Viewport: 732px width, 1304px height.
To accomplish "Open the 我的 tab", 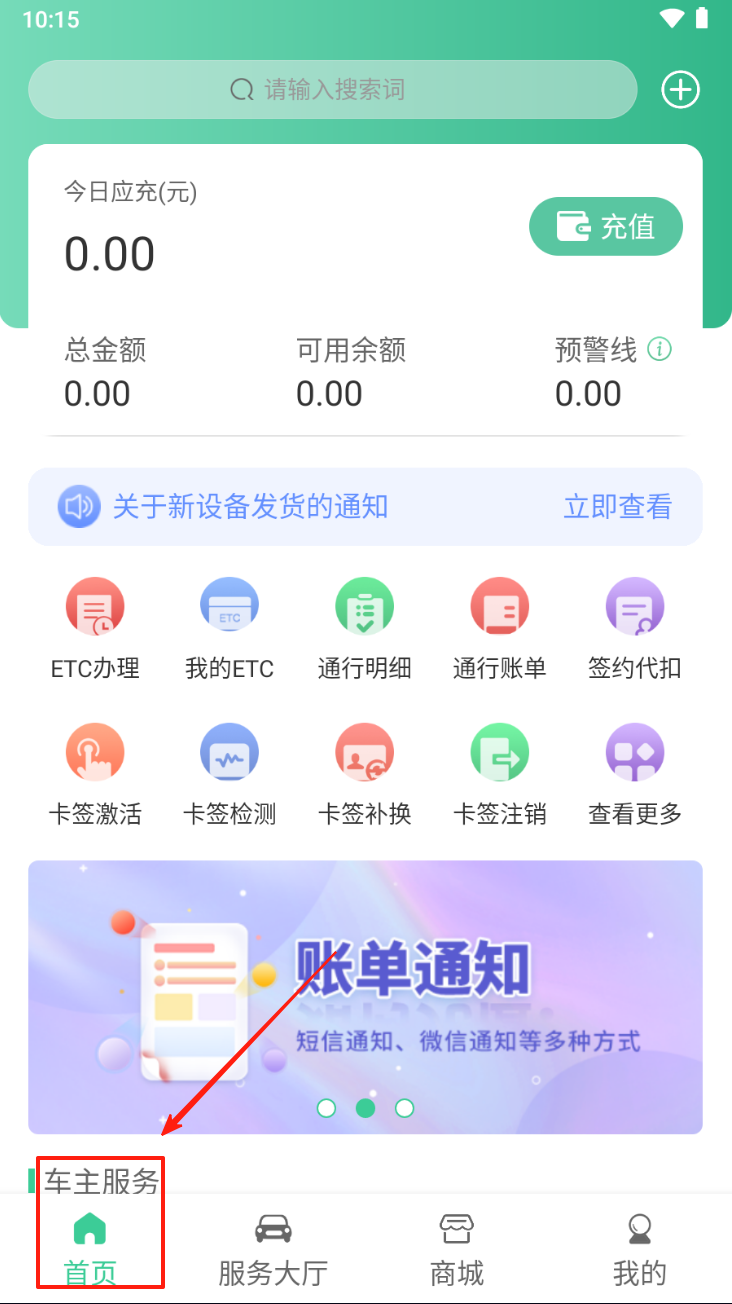I will click(639, 1247).
